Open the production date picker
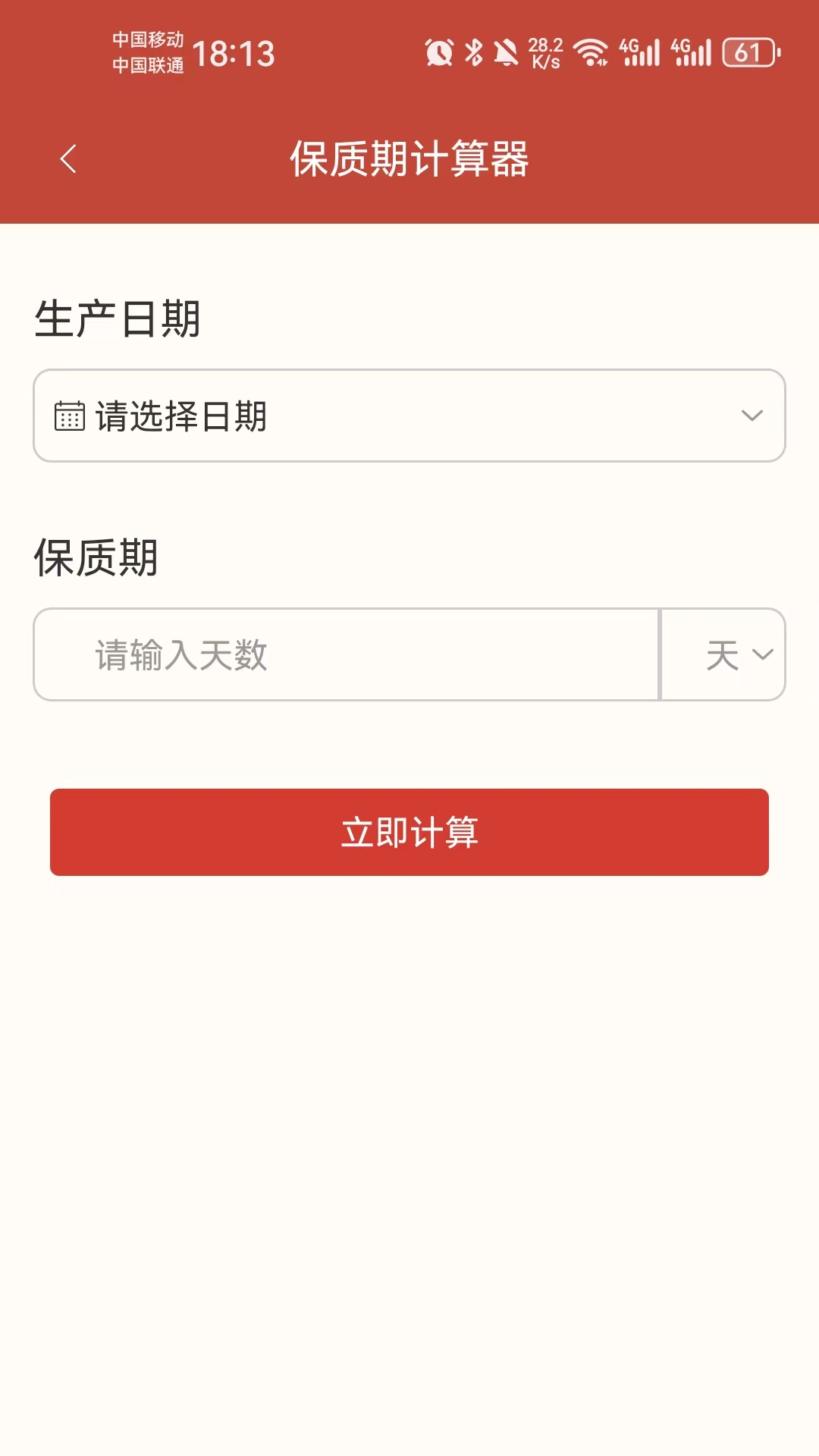The image size is (819, 1456). point(409,416)
